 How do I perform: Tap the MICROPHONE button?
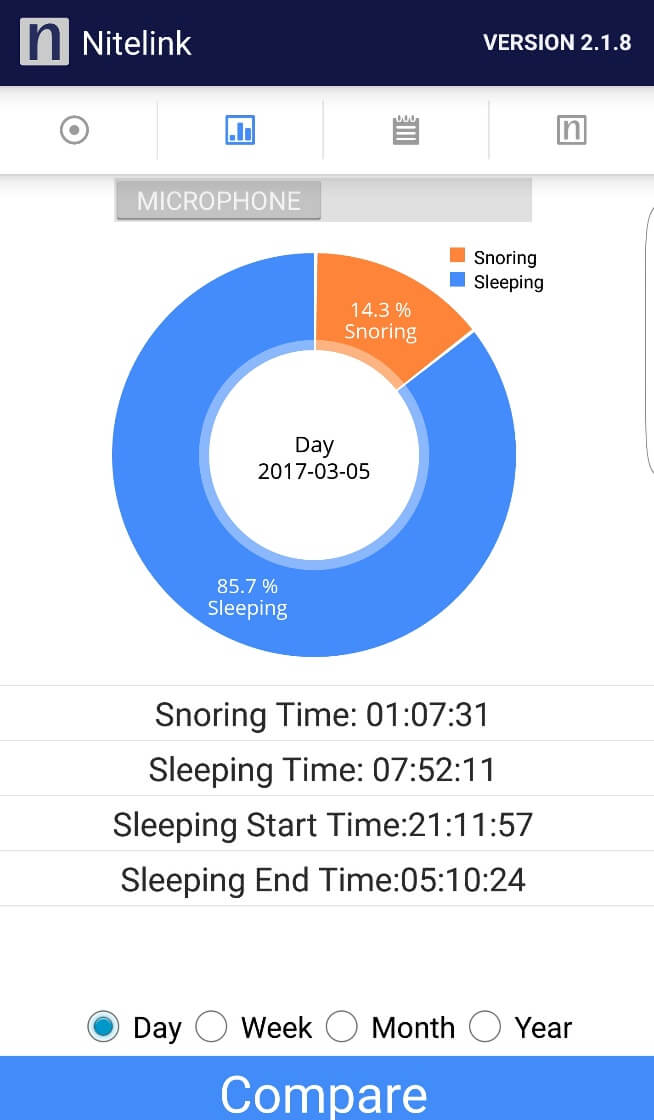[218, 201]
